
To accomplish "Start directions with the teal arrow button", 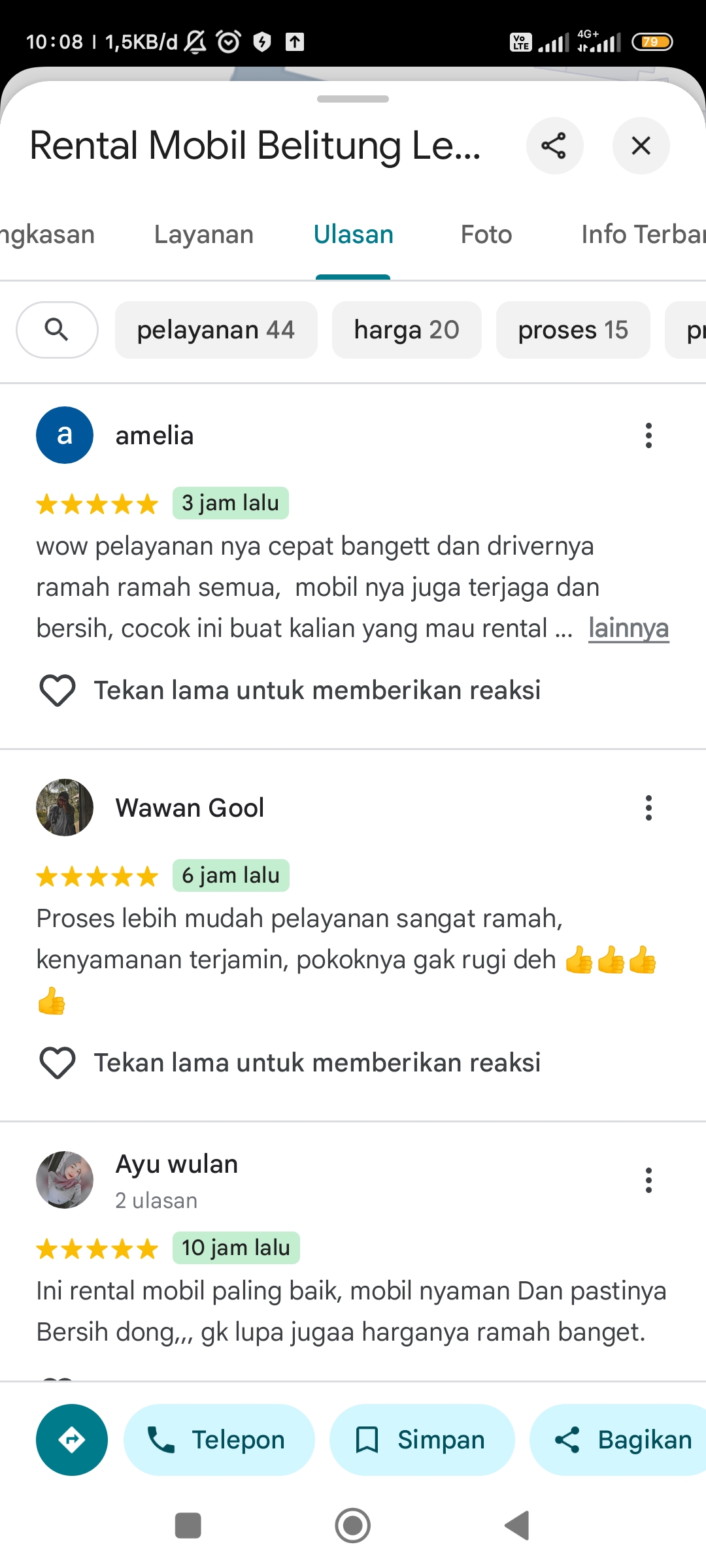I will click(72, 1440).
